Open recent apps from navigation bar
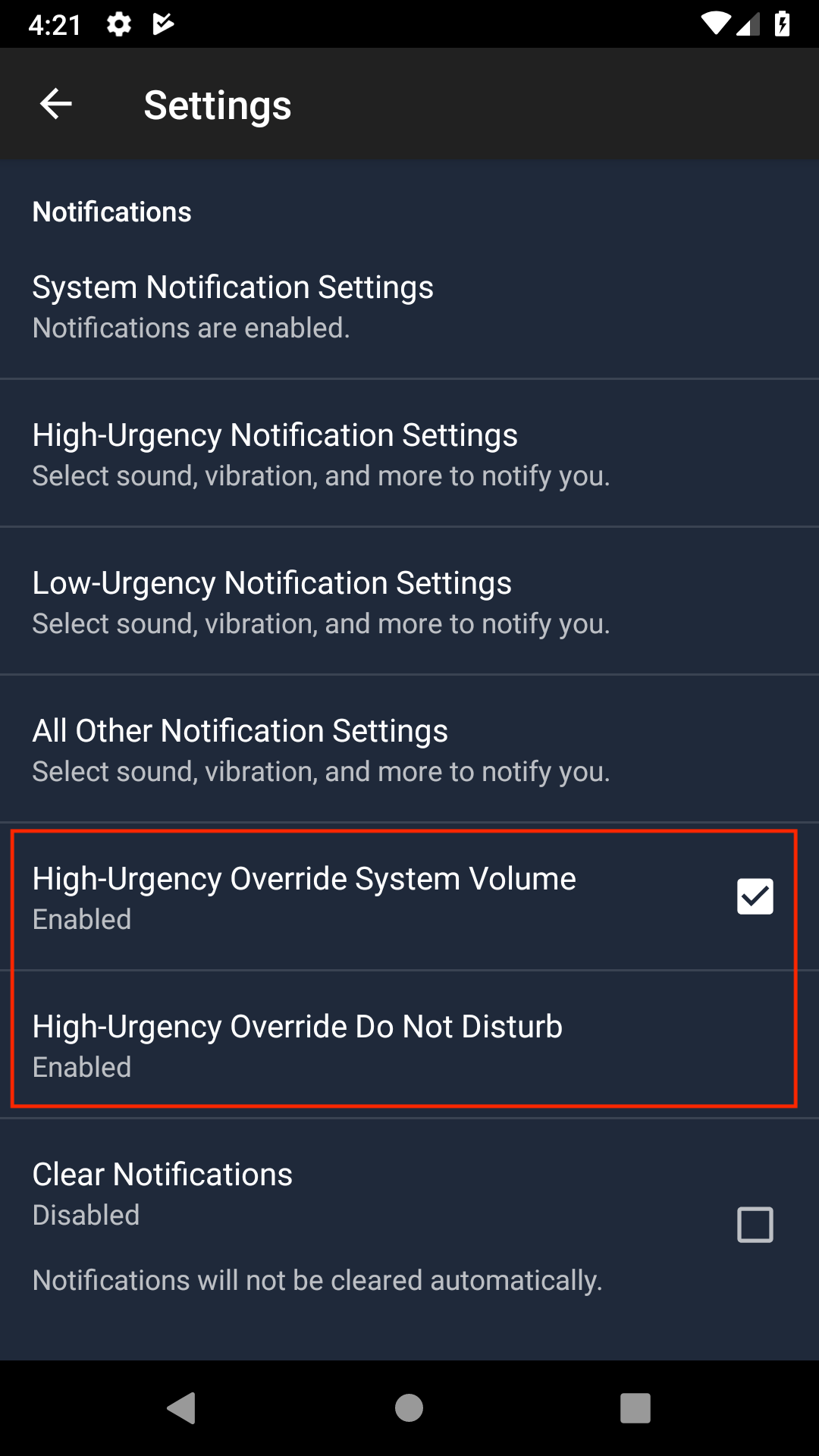 click(635, 1408)
